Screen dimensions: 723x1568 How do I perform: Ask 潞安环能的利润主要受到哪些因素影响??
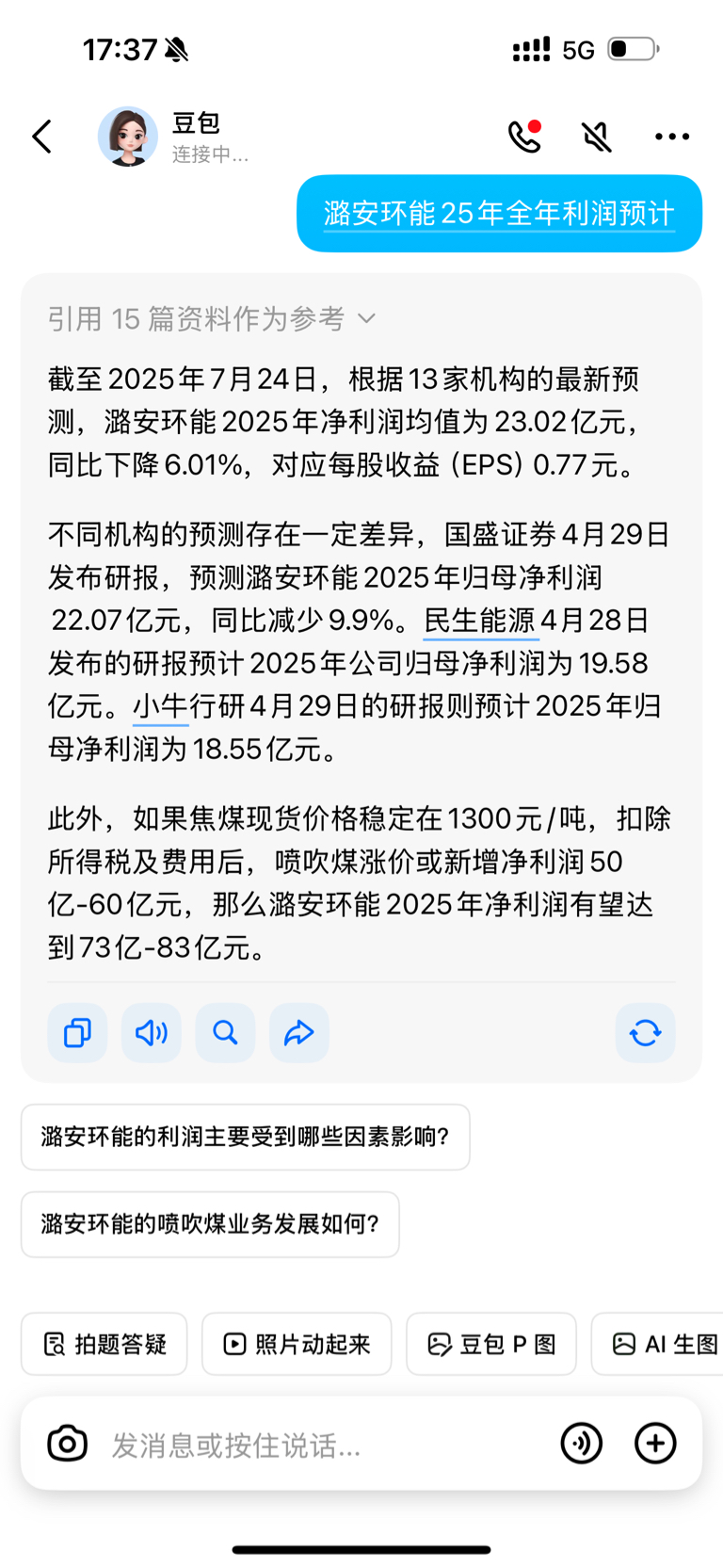tap(246, 1137)
